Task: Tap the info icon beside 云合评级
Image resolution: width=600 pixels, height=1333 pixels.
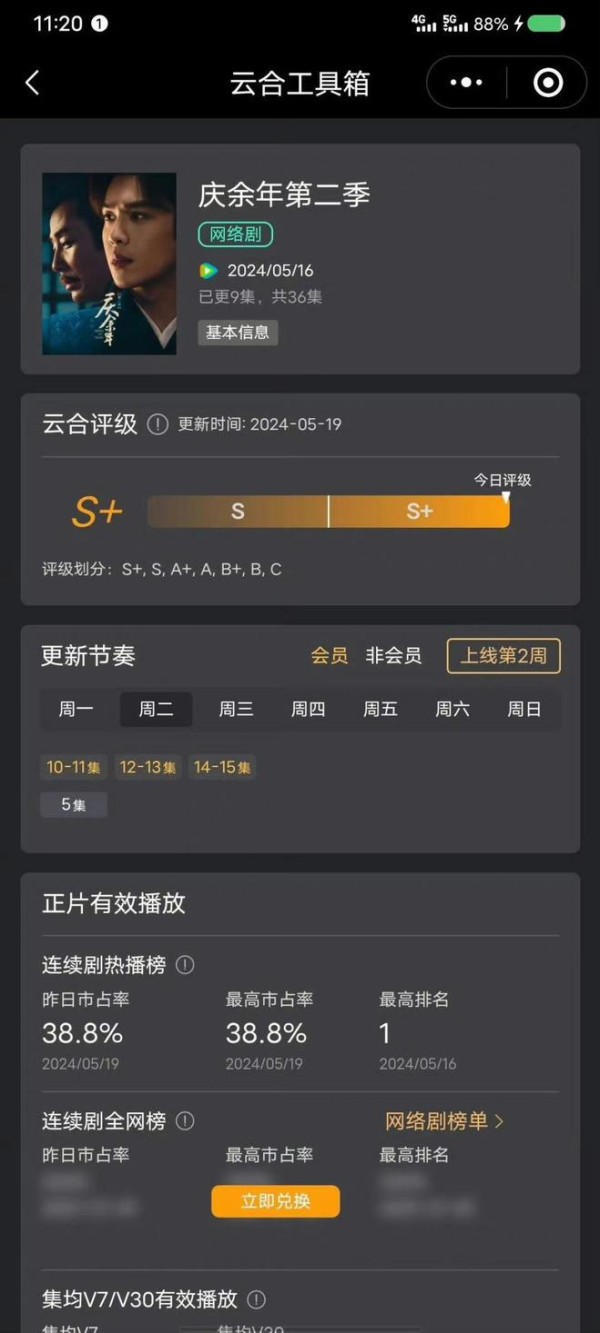Action: click(x=158, y=424)
